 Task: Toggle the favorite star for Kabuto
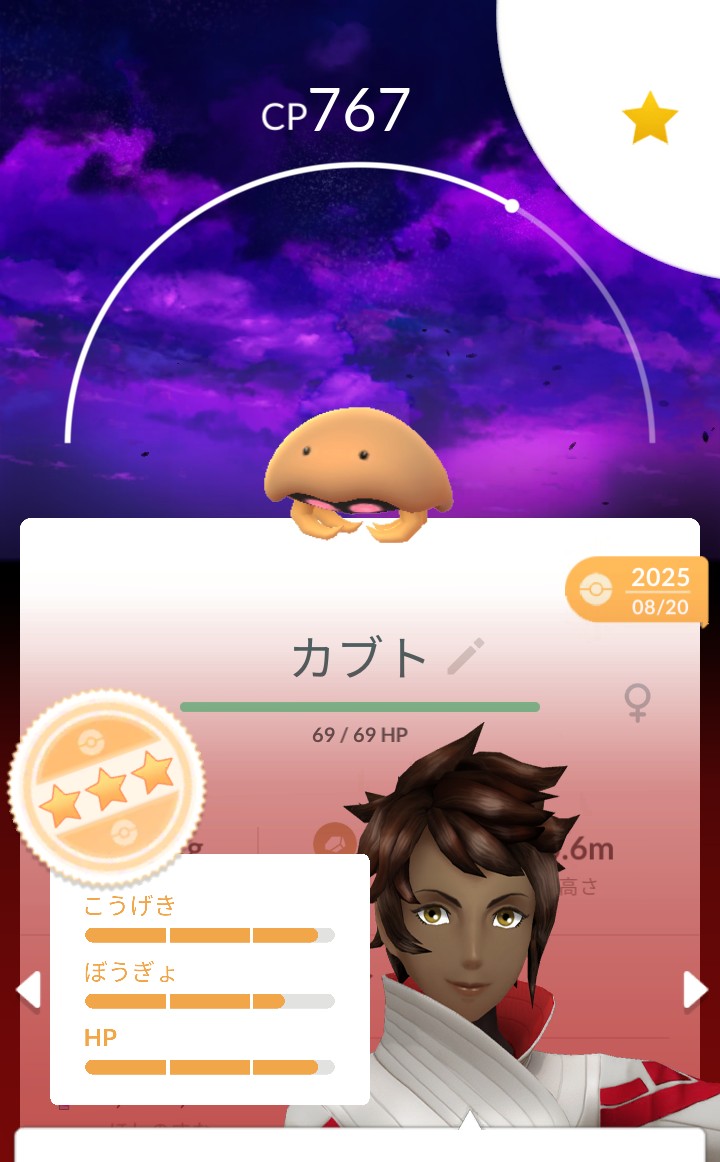[650, 117]
